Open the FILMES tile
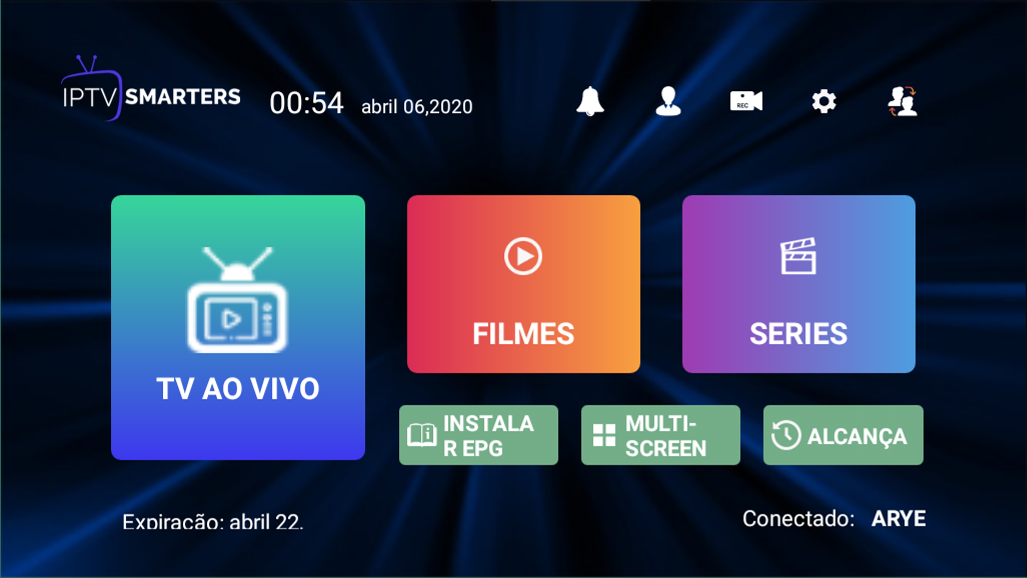 [523, 284]
